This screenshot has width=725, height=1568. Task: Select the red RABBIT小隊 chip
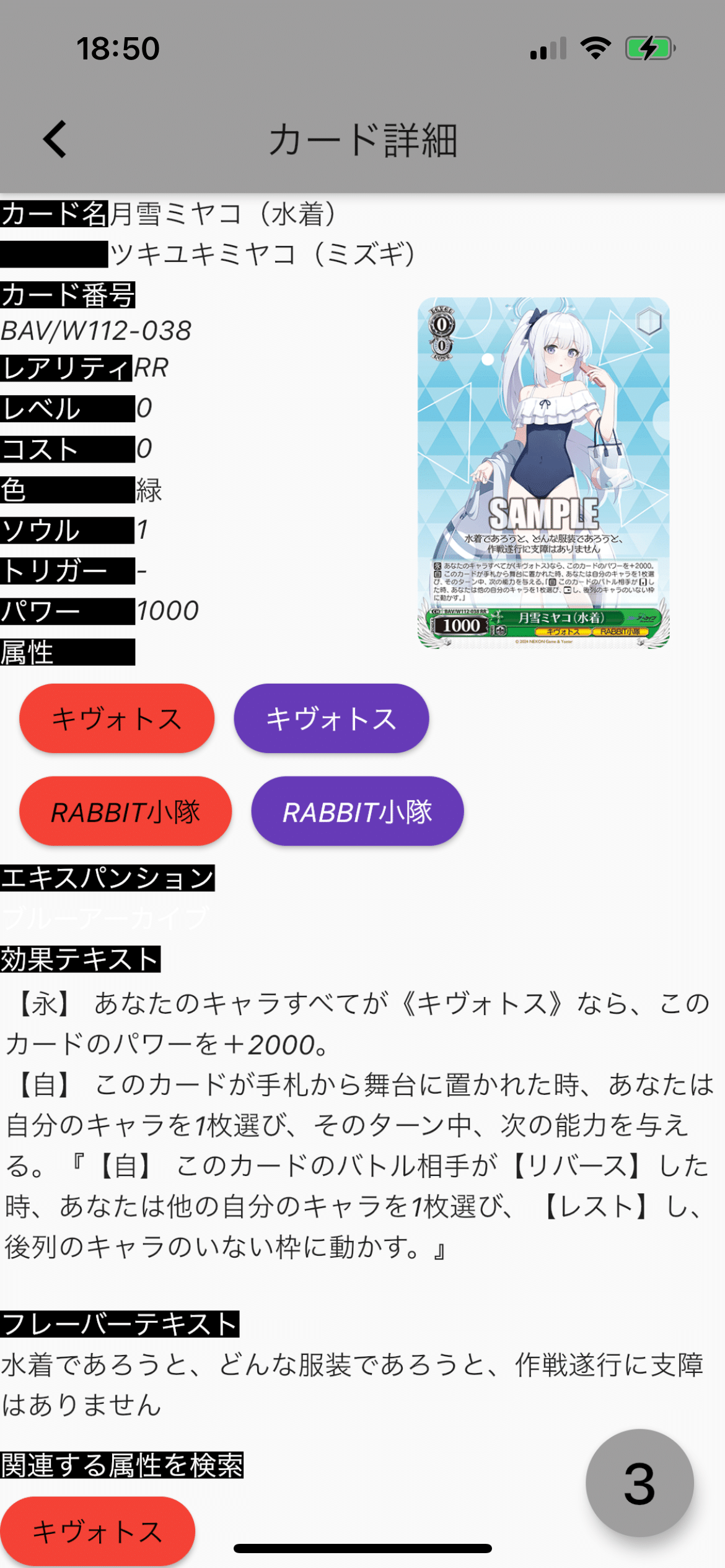[125, 811]
